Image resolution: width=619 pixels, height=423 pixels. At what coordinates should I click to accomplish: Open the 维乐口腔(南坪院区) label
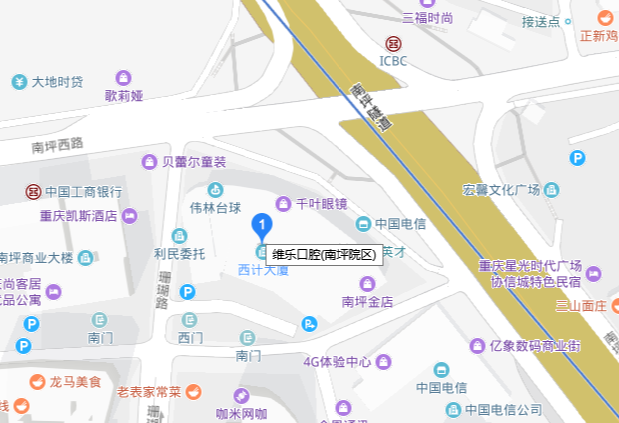(324, 255)
